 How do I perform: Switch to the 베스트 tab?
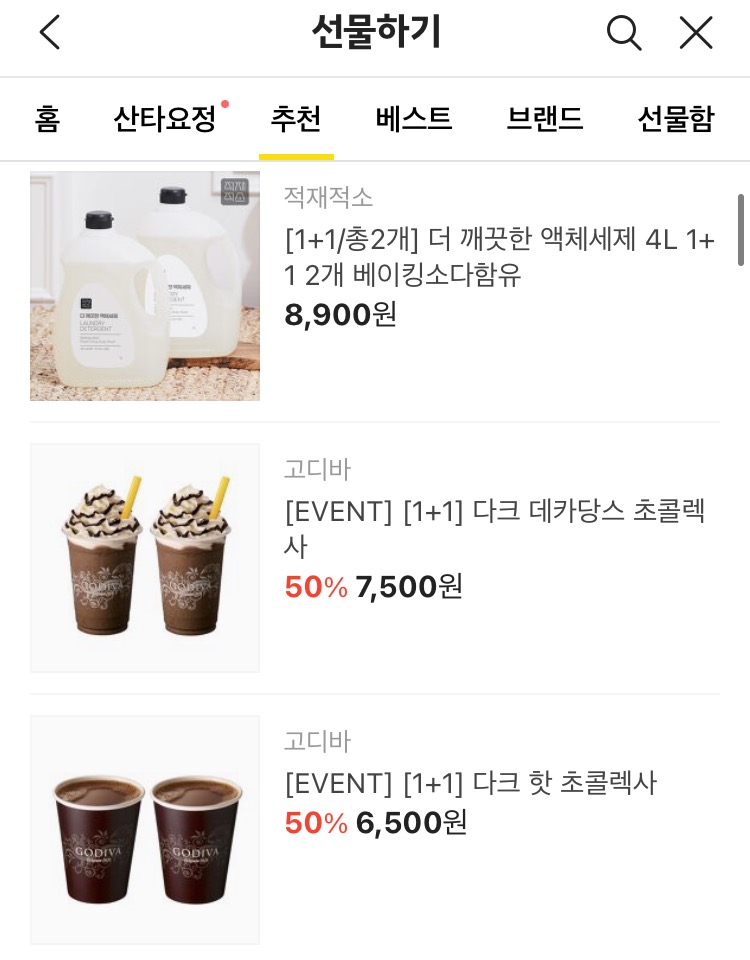[414, 119]
